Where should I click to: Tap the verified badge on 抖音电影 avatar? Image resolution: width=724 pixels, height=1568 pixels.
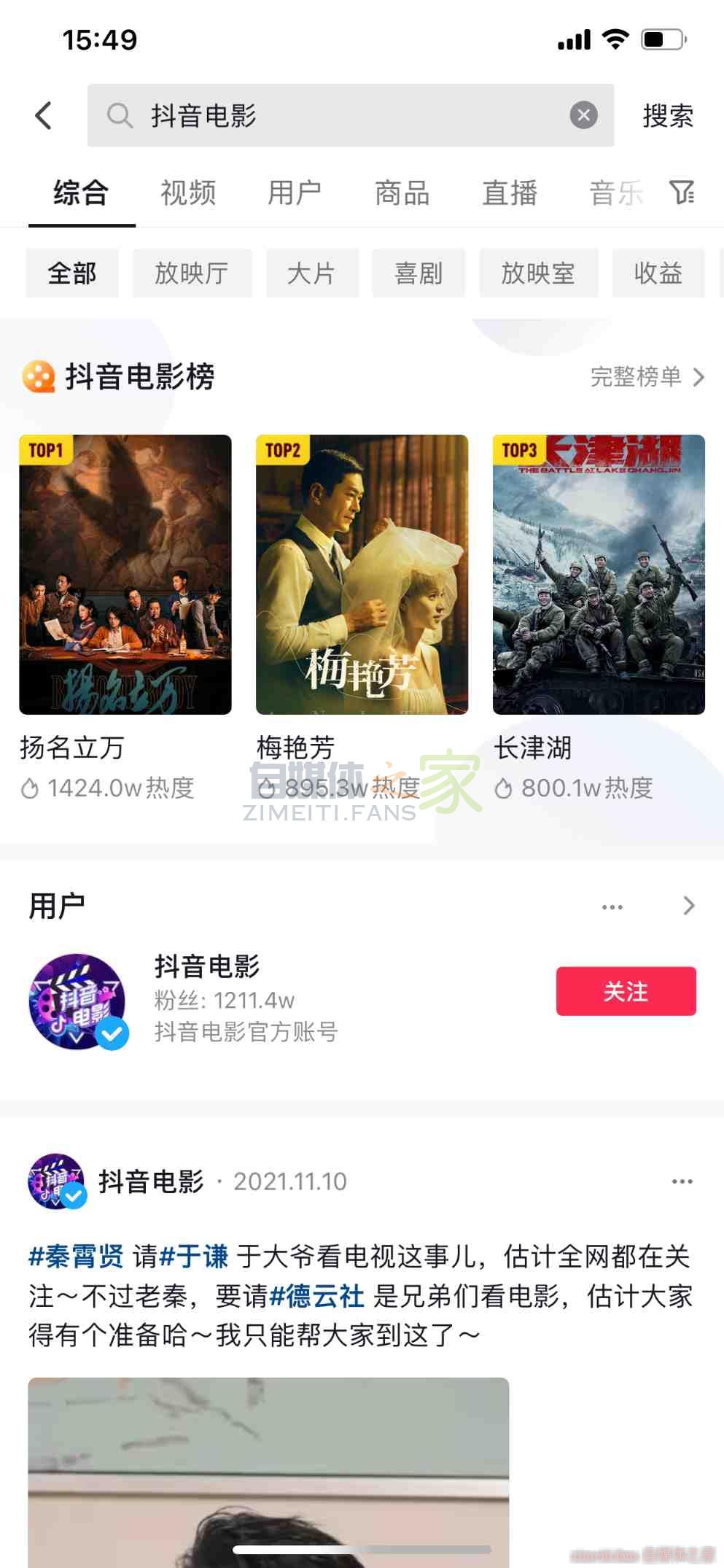tap(111, 1032)
